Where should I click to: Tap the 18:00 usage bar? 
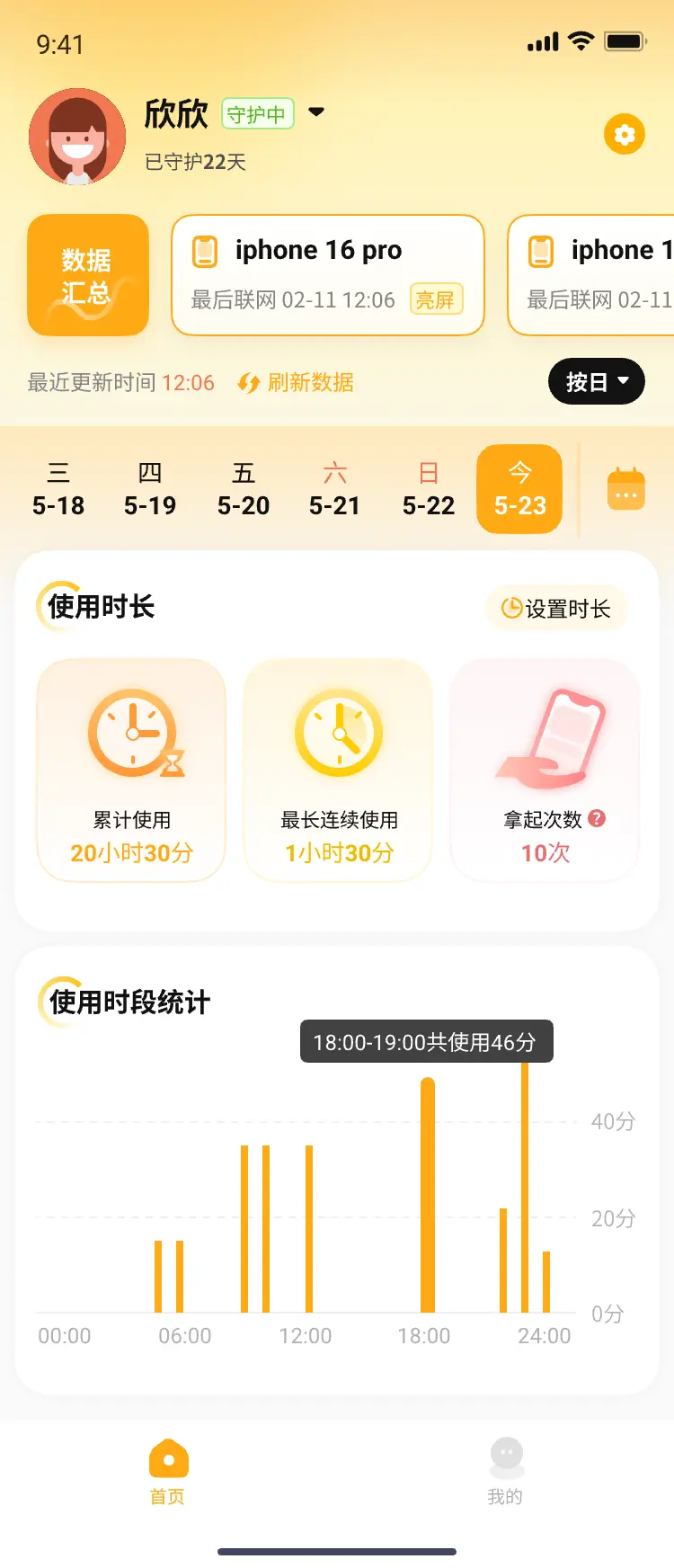point(428,1196)
